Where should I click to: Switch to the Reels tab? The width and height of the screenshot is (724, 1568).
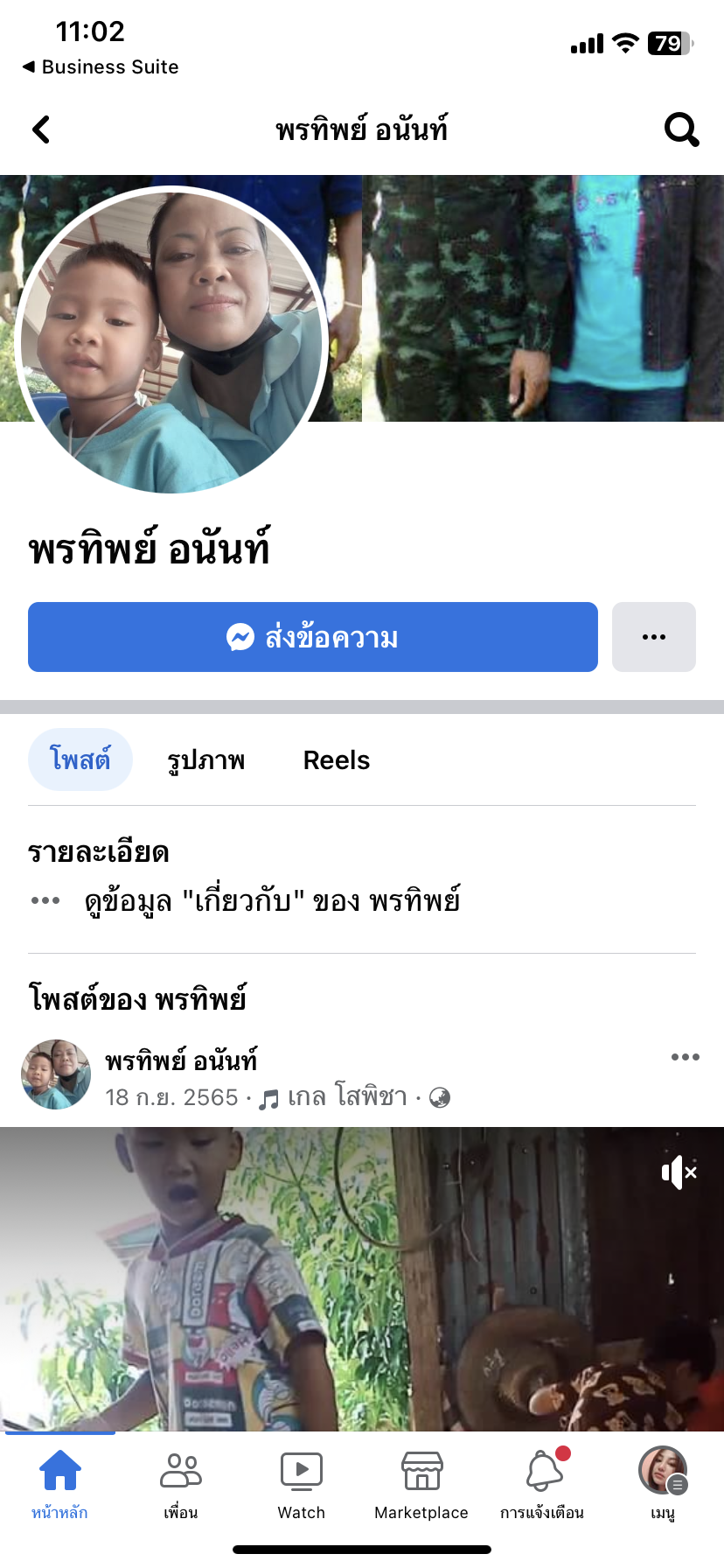click(337, 759)
